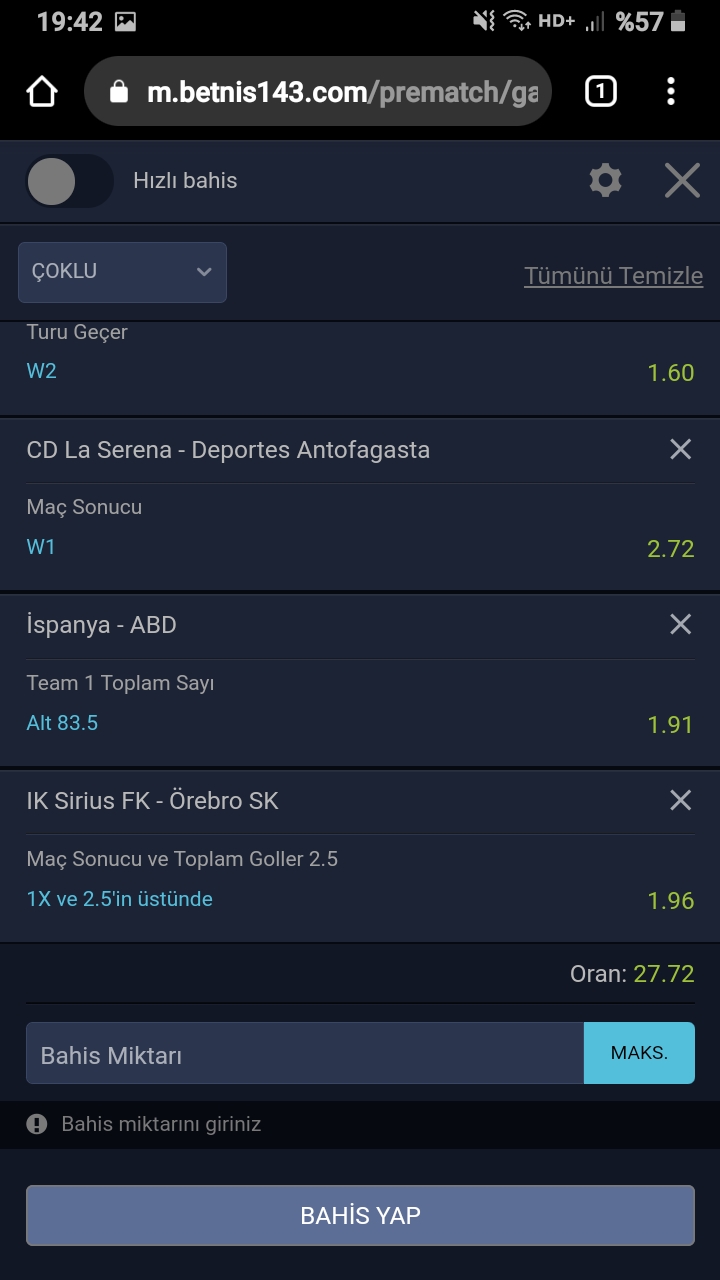Place bet with BAHİS YAP button
The width and height of the screenshot is (720, 1280).
pyautogui.click(x=360, y=1216)
